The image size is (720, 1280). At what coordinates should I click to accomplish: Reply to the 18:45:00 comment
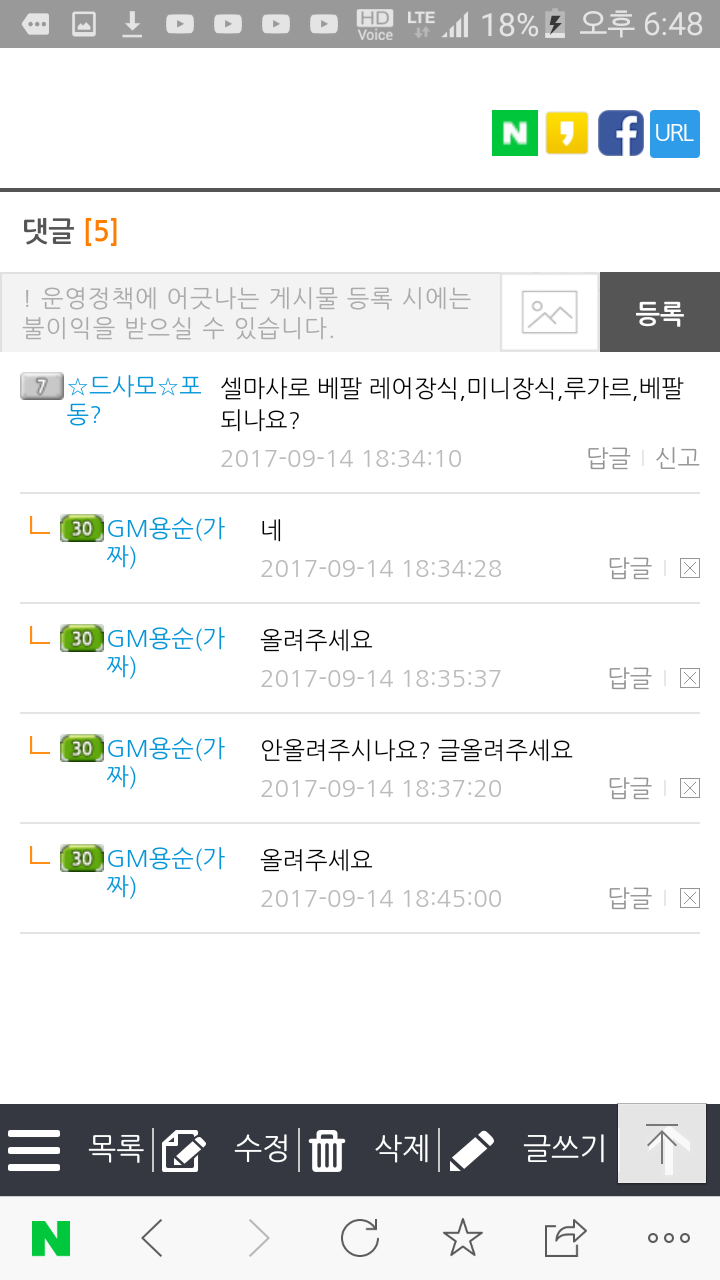click(x=629, y=898)
